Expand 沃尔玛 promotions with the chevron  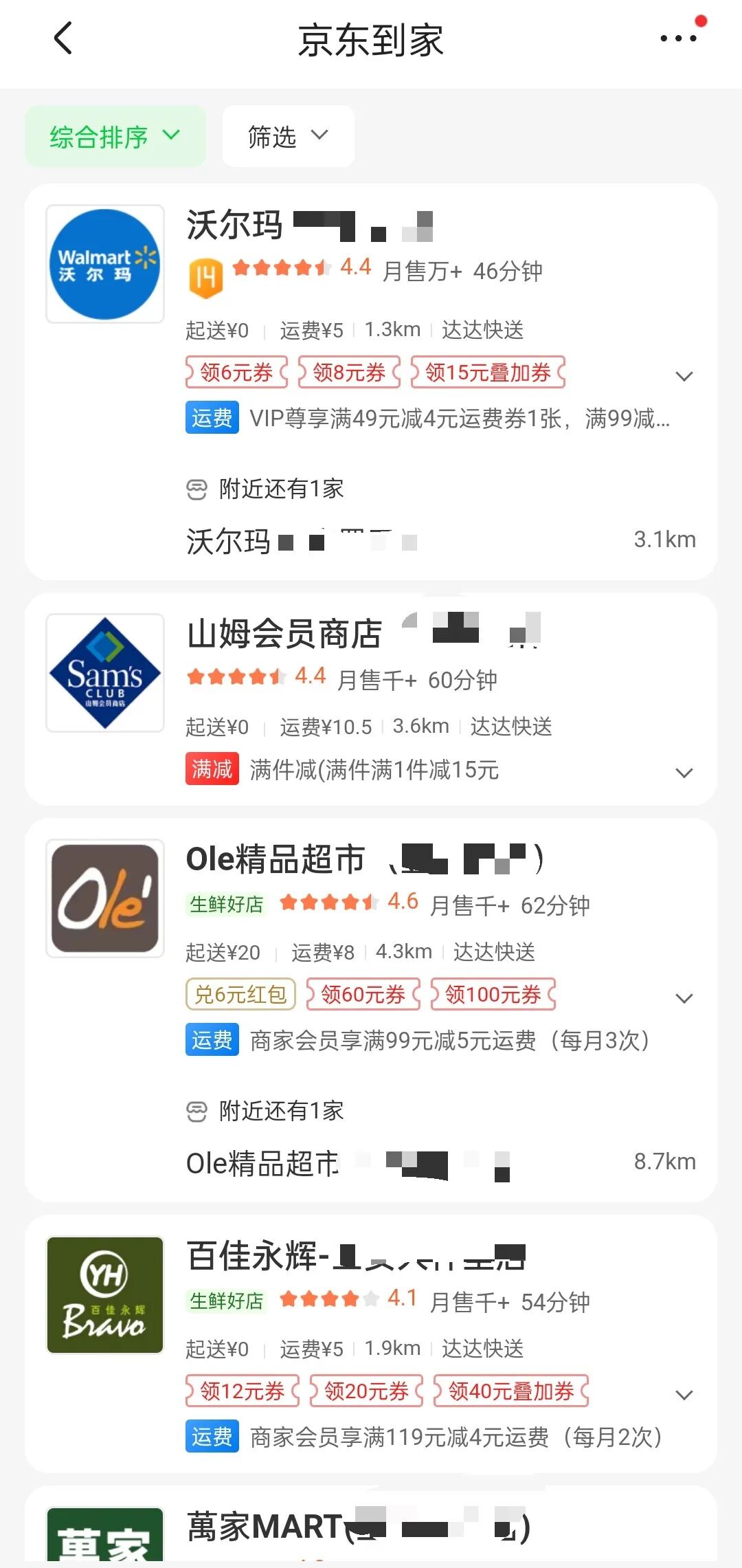[684, 376]
